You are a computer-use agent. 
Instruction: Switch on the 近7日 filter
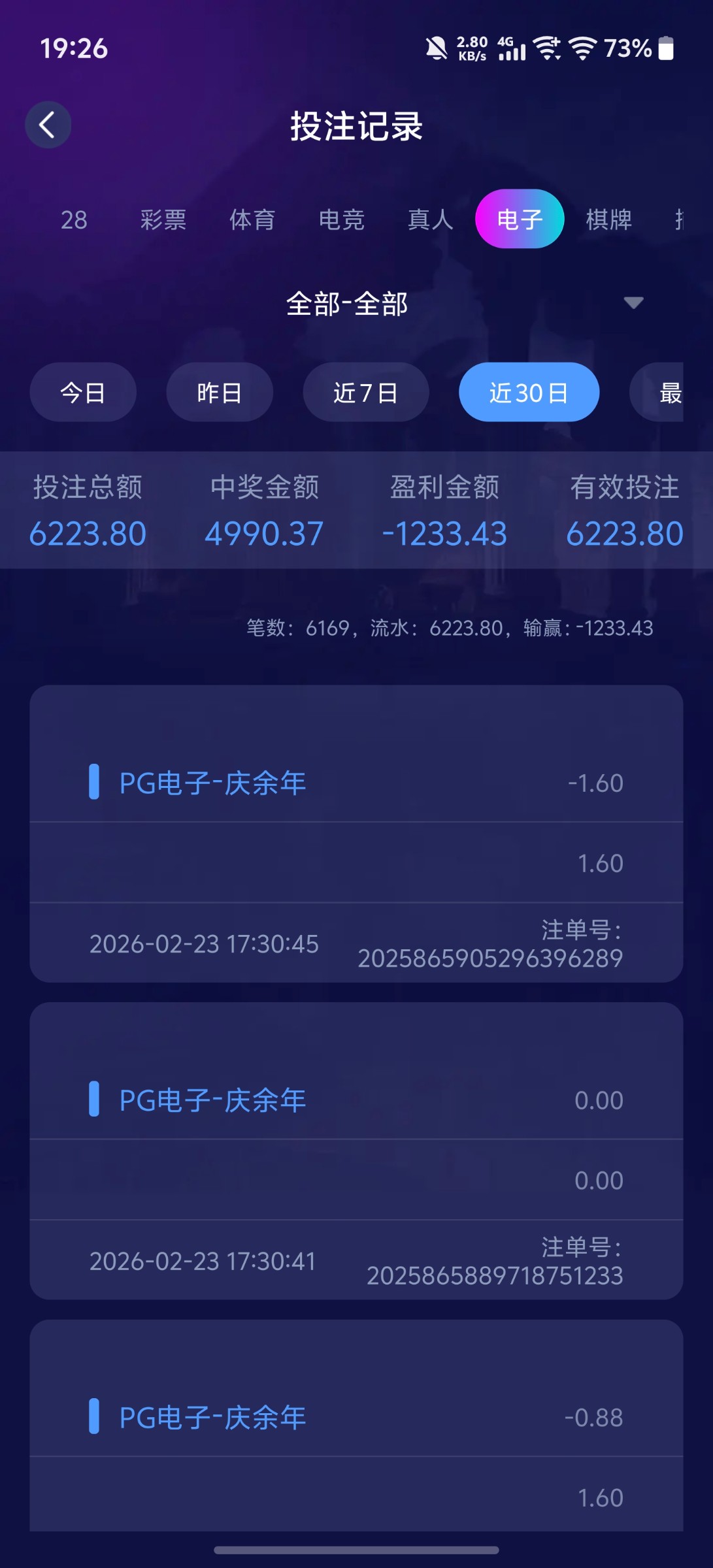[x=366, y=391]
